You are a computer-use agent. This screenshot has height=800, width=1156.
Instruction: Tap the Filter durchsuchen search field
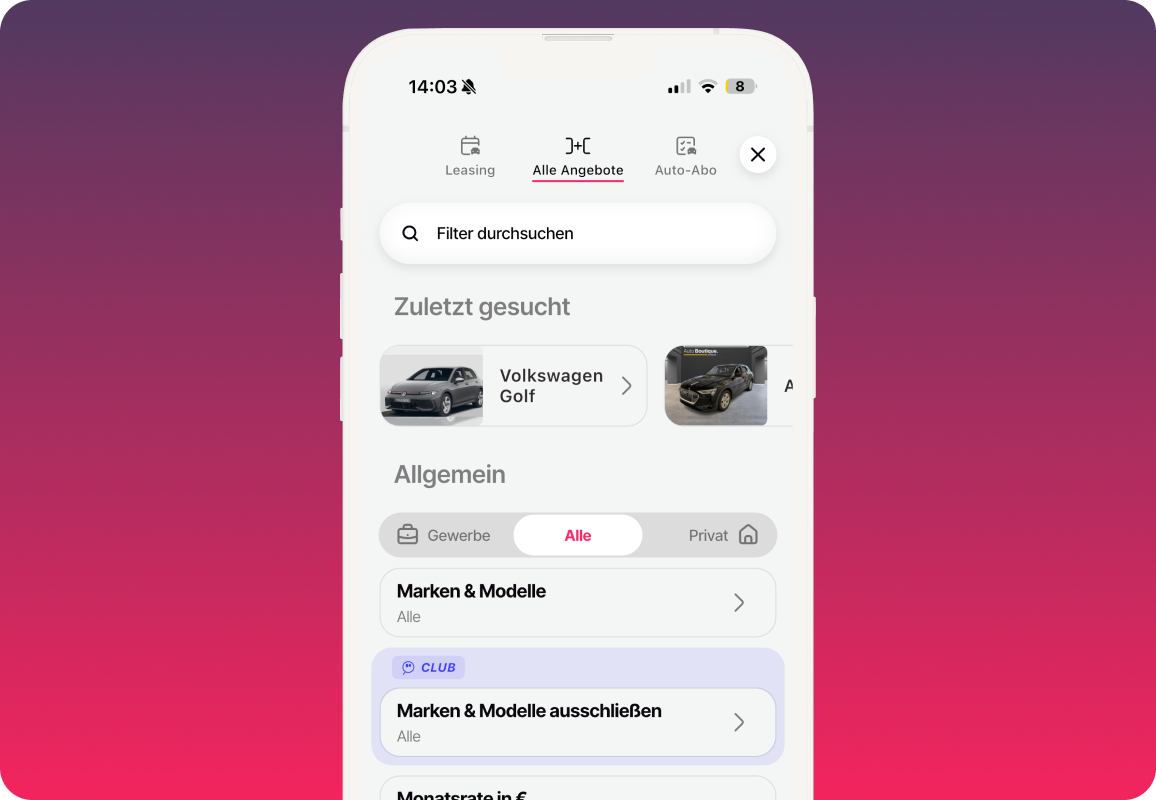578,234
